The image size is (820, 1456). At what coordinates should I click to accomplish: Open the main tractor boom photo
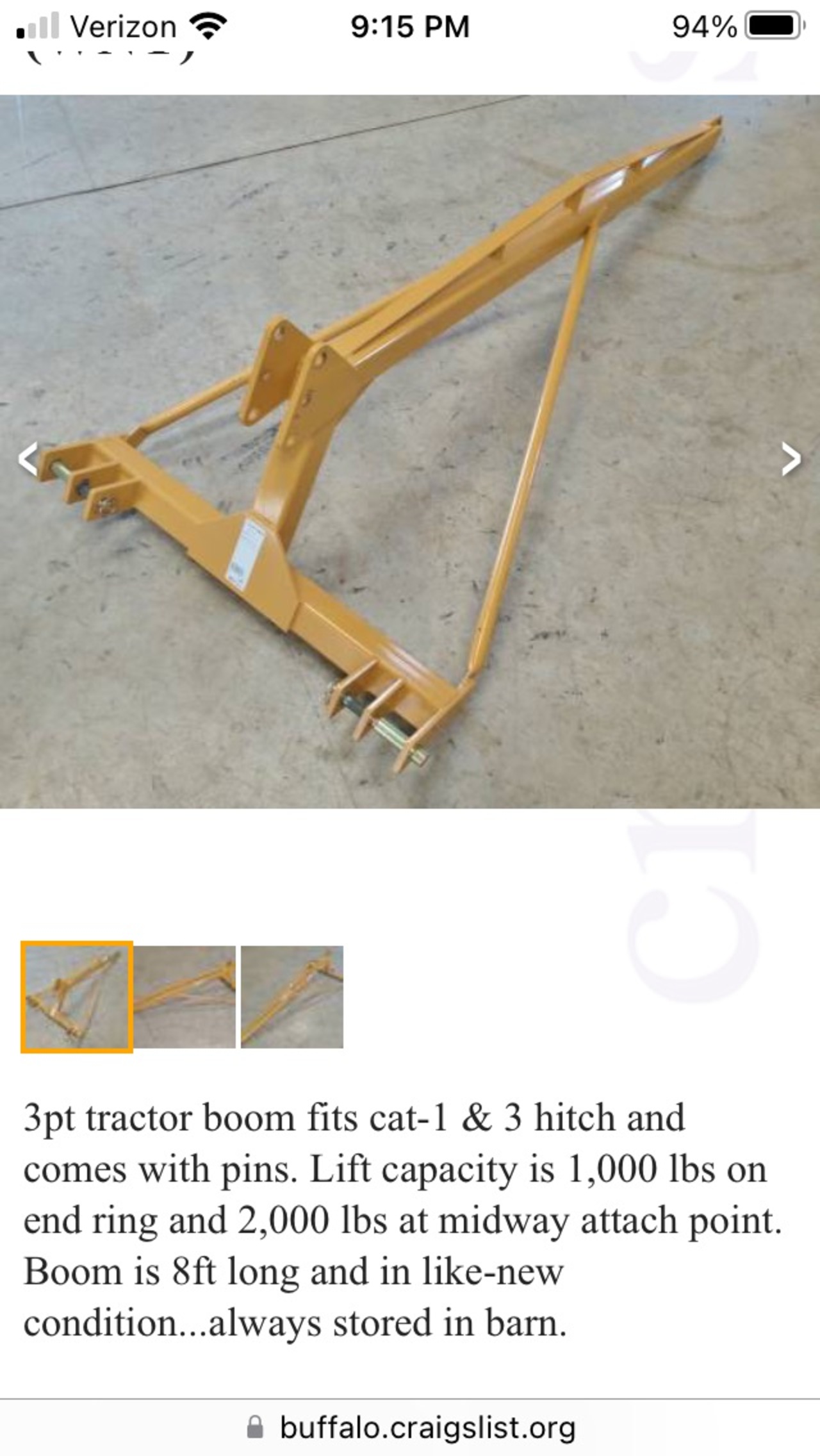pos(410,451)
